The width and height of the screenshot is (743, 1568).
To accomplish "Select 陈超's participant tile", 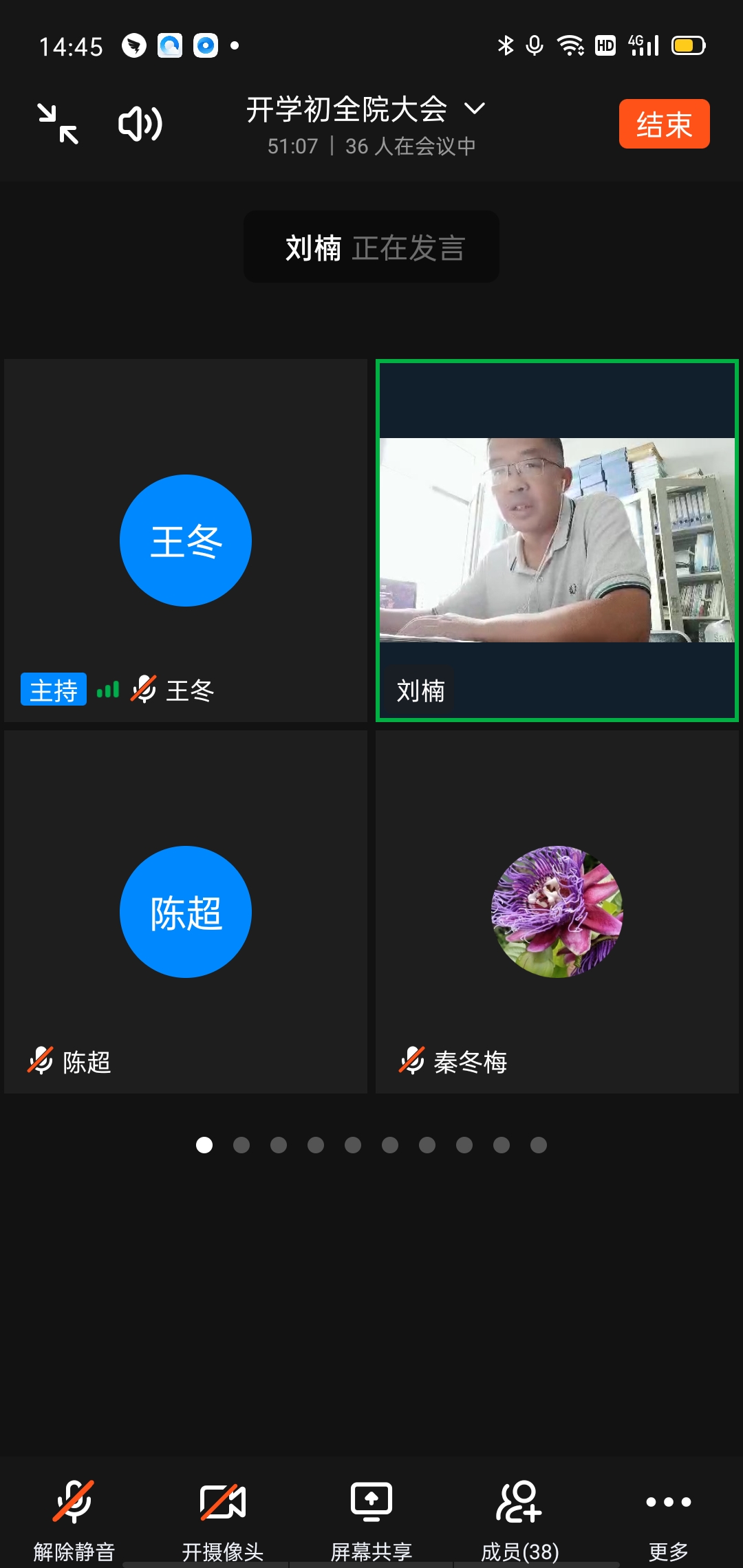I will pos(186,912).
